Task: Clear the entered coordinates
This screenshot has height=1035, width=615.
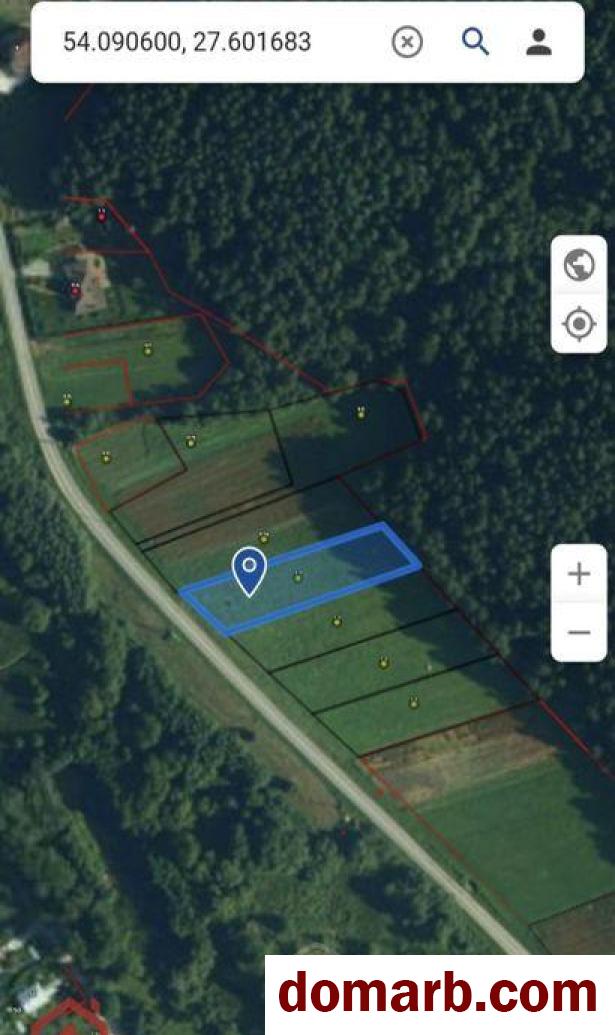Action: 407,42
